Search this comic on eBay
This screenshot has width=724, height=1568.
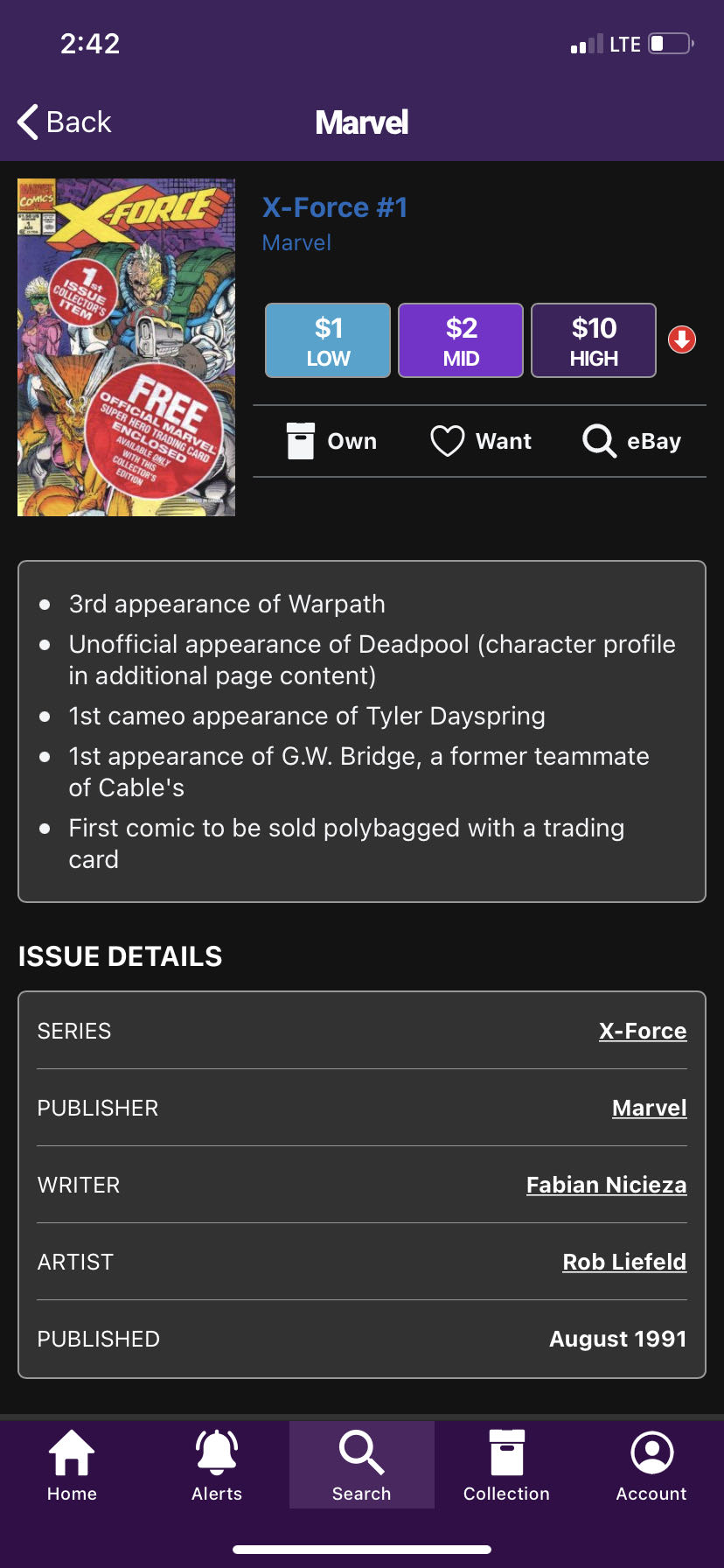pos(632,441)
